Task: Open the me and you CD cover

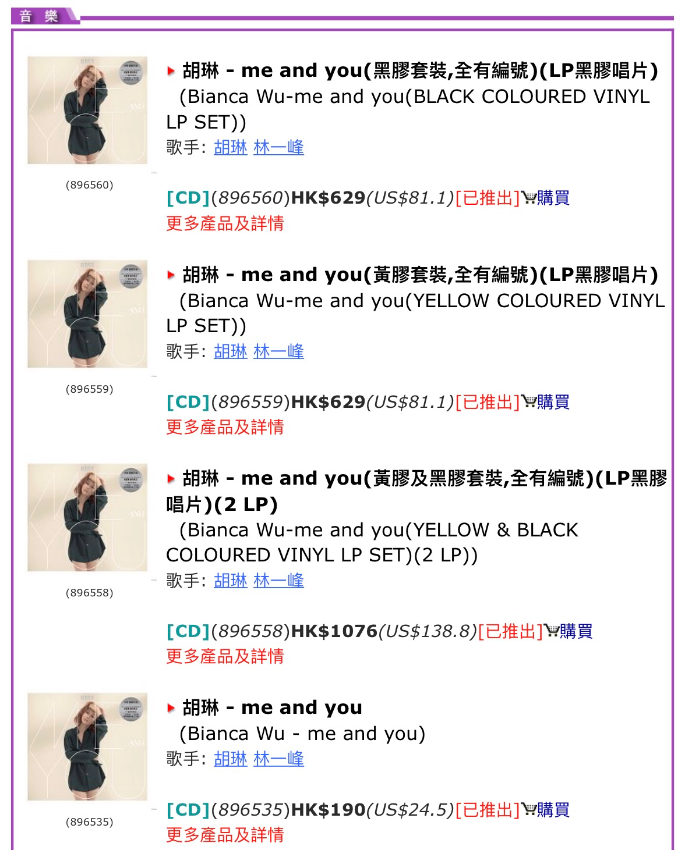Action: click(x=87, y=747)
